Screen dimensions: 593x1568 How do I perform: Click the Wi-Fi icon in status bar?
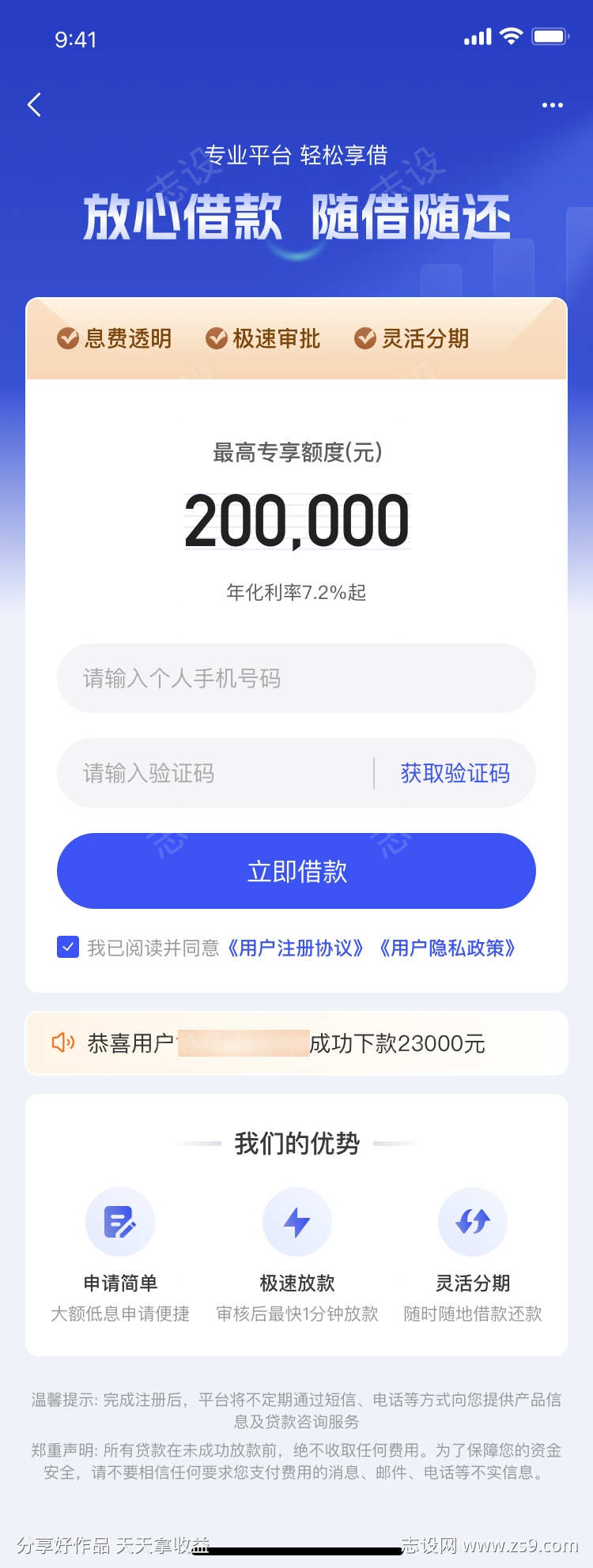coord(510,36)
